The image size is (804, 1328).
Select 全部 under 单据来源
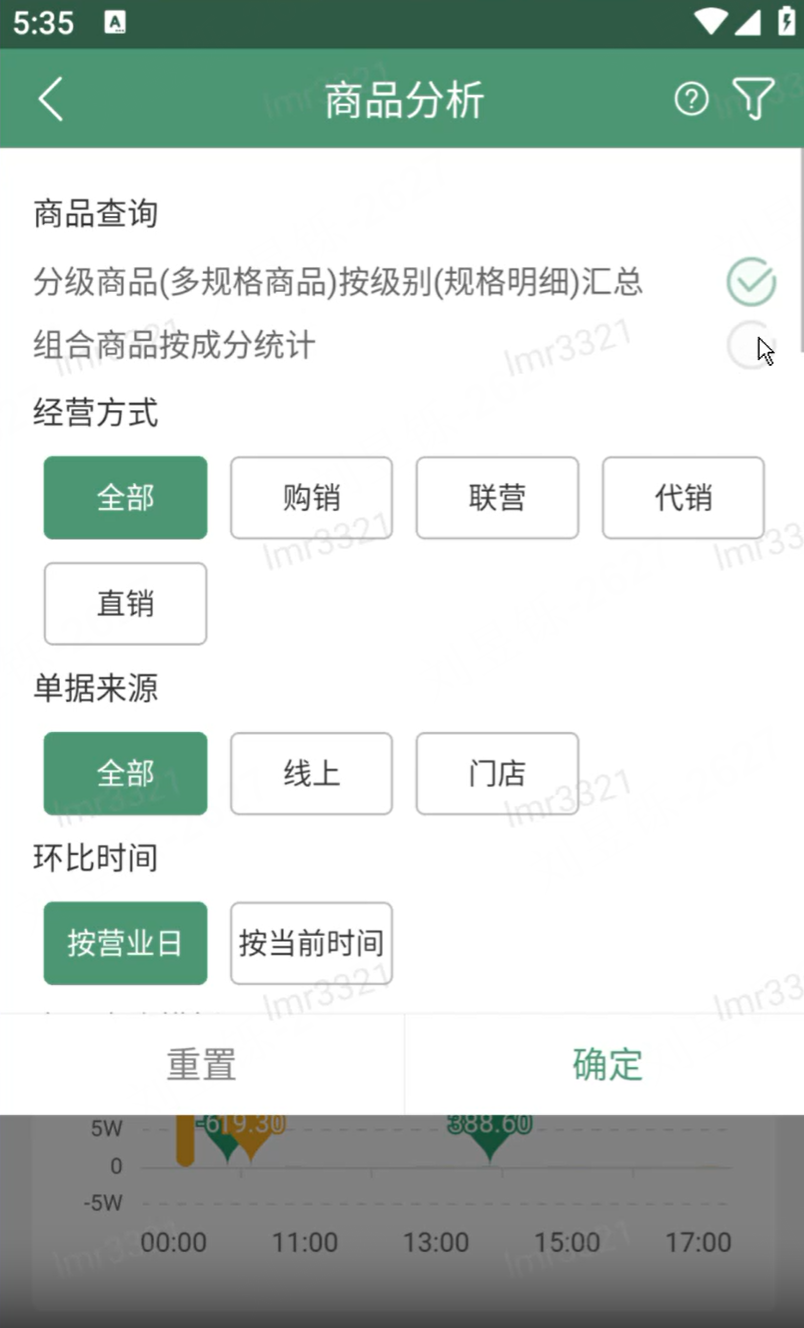click(x=125, y=773)
